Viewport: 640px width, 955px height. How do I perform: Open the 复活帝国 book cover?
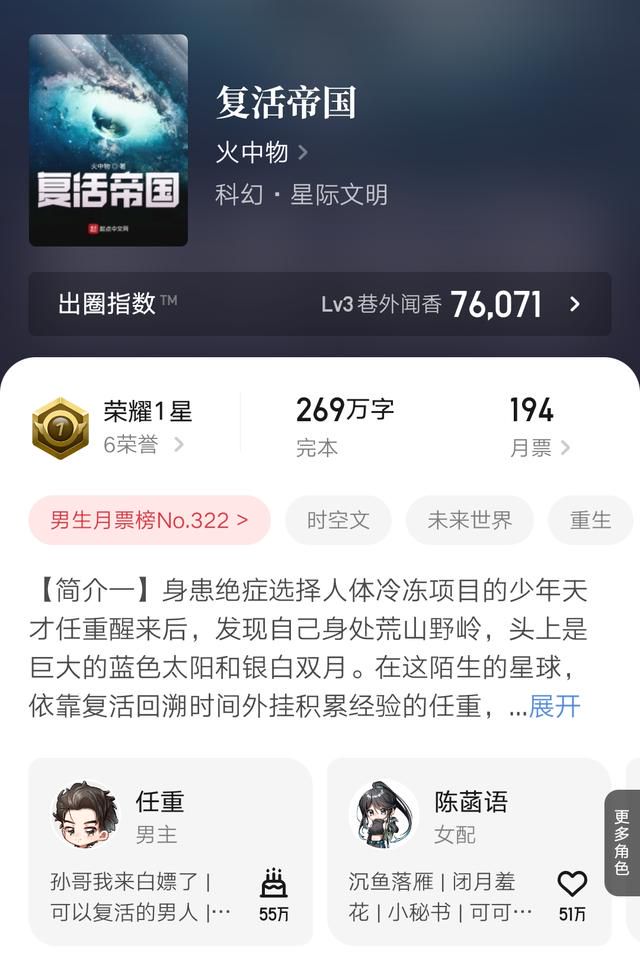pos(108,140)
